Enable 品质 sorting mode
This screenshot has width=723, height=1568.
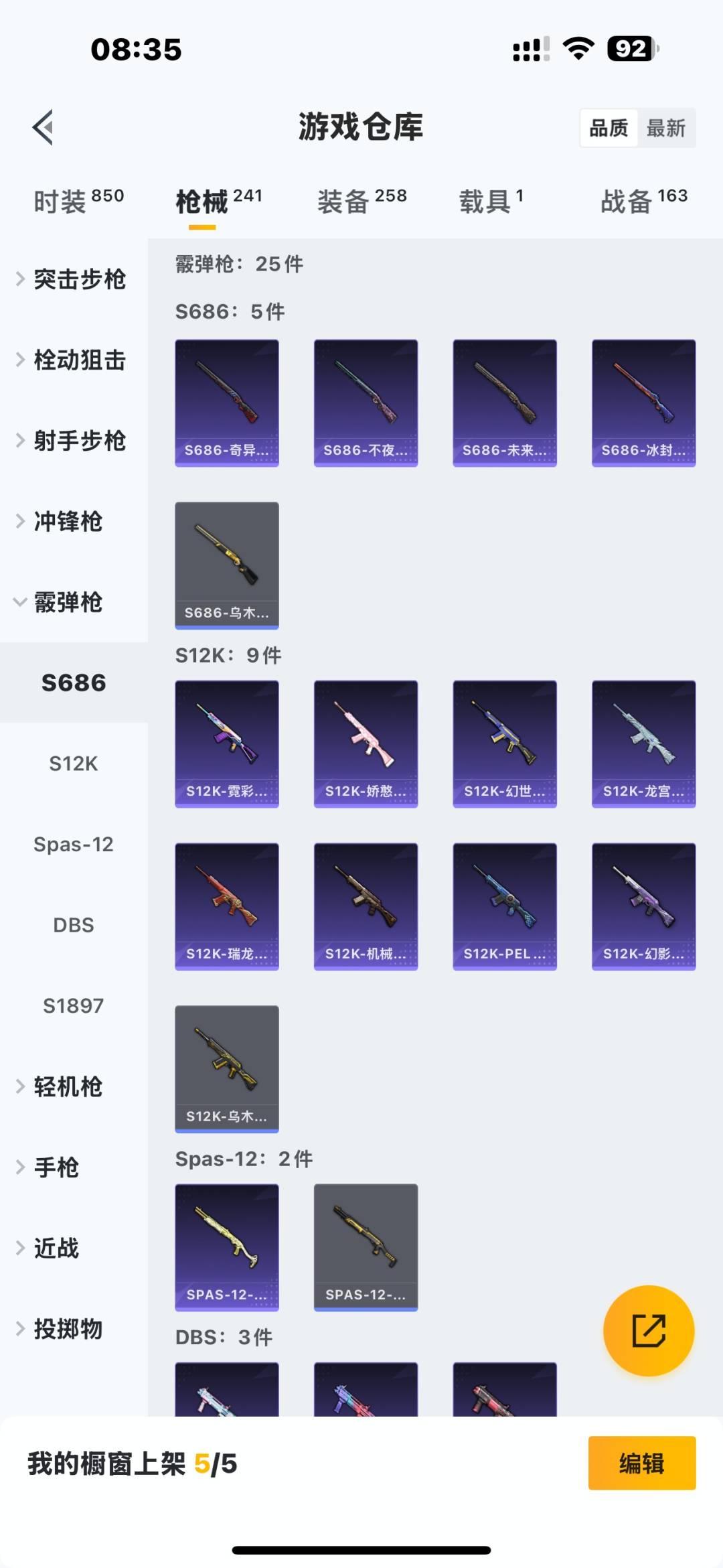608,127
